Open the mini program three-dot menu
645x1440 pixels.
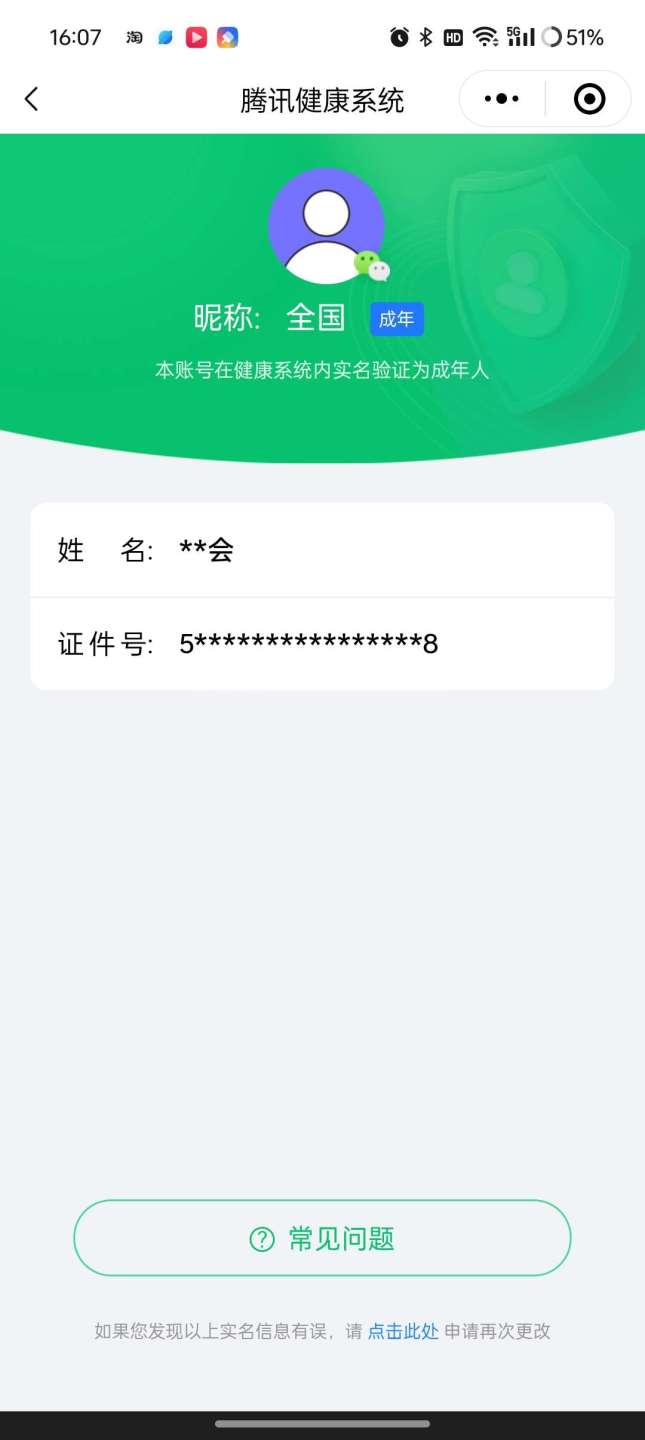501,99
